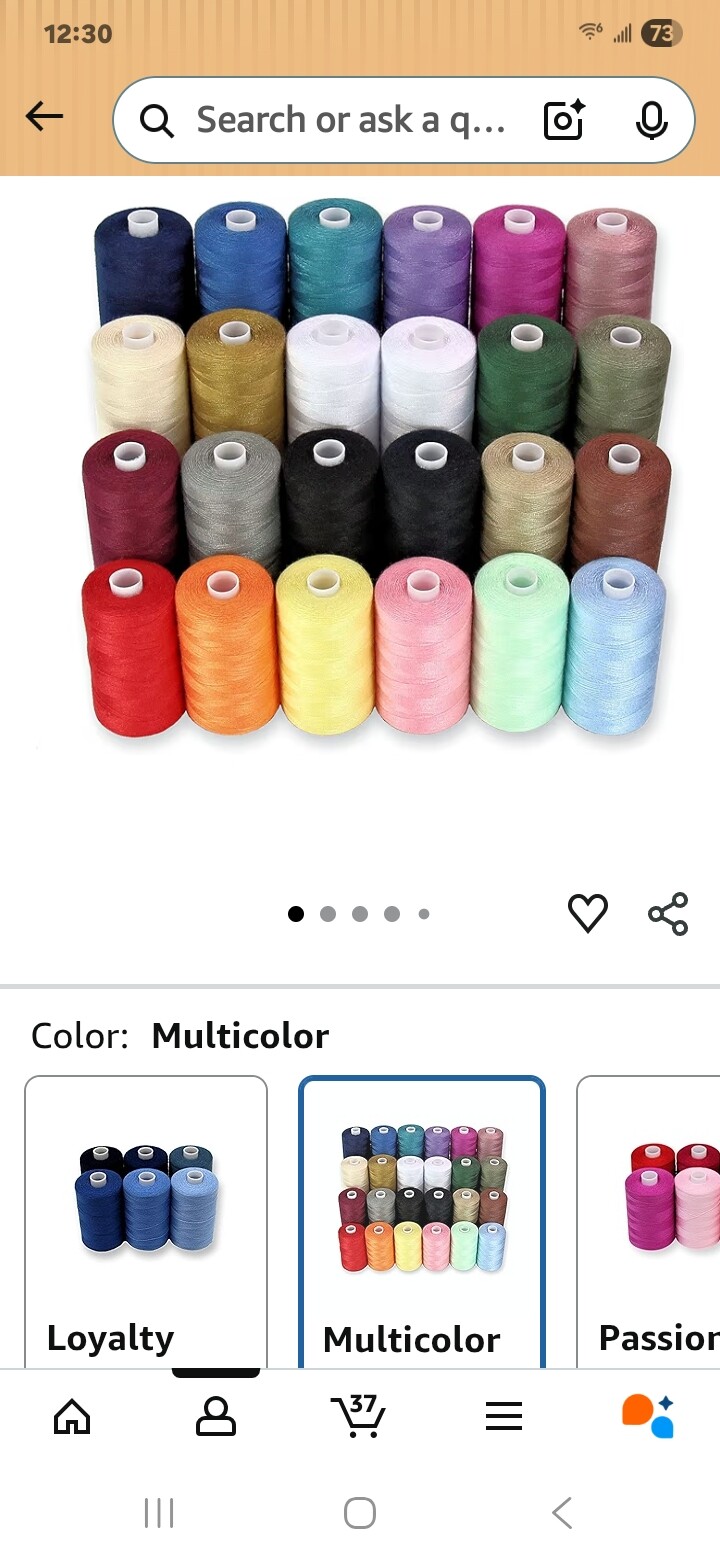
Task: Open camera lens search
Action: pos(564,120)
